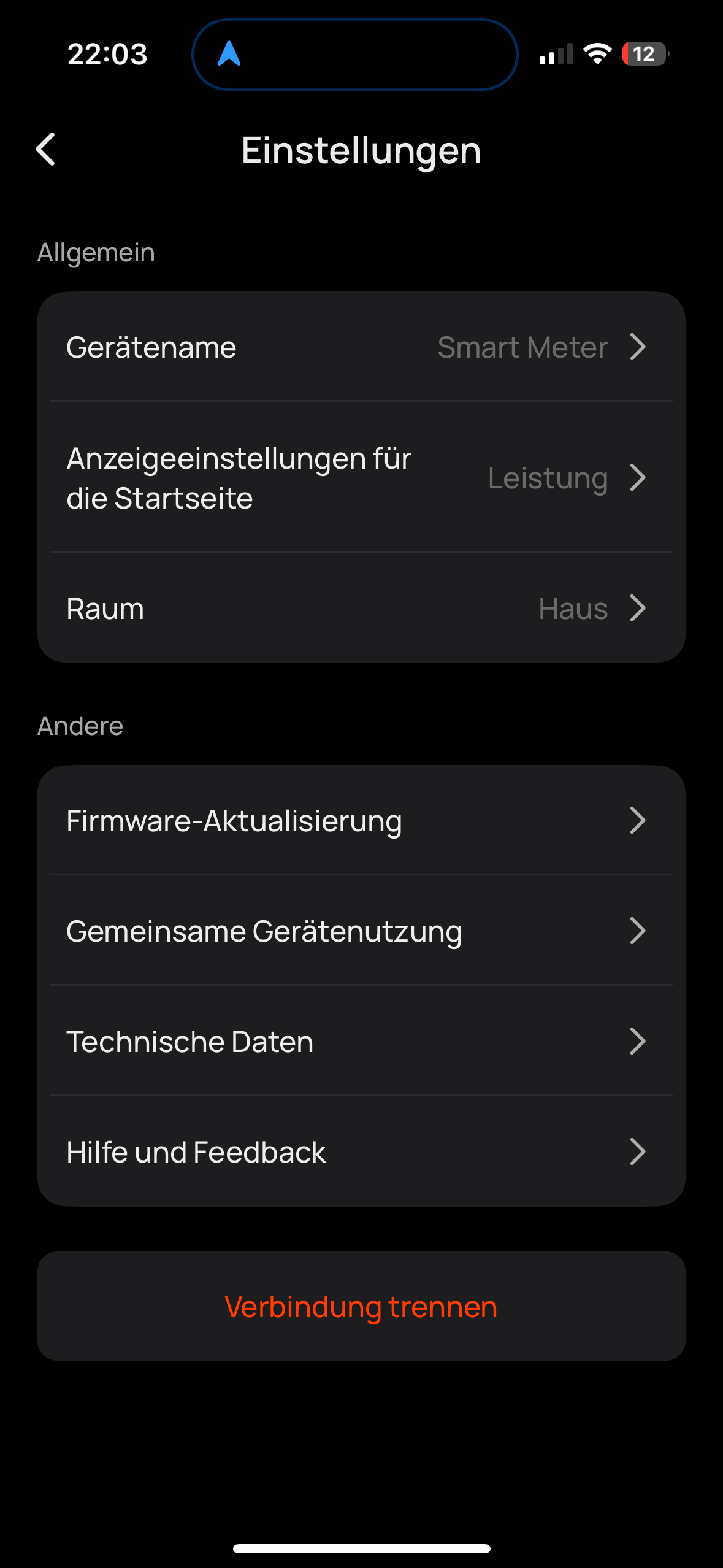The width and height of the screenshot is (723, 1568).
Task: Open Hilfe und Feedback
Action: (361, 1152)
